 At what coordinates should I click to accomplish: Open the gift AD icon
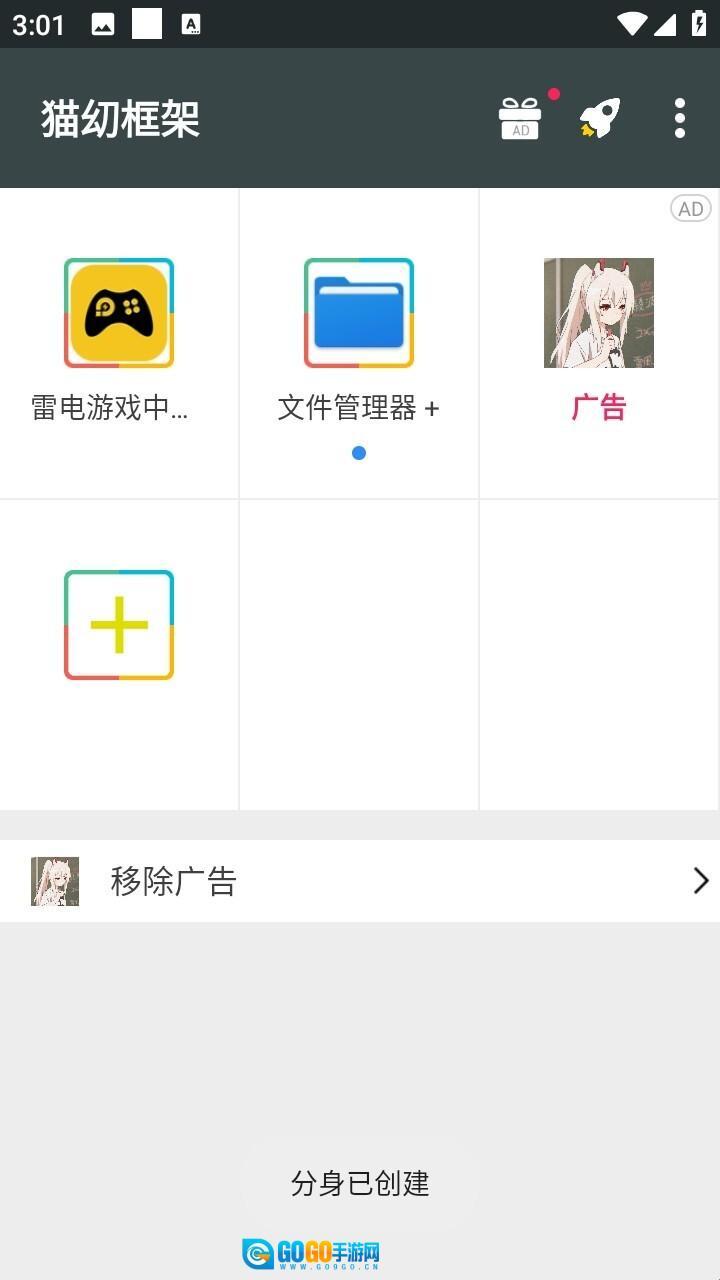[x=520, y=118]
